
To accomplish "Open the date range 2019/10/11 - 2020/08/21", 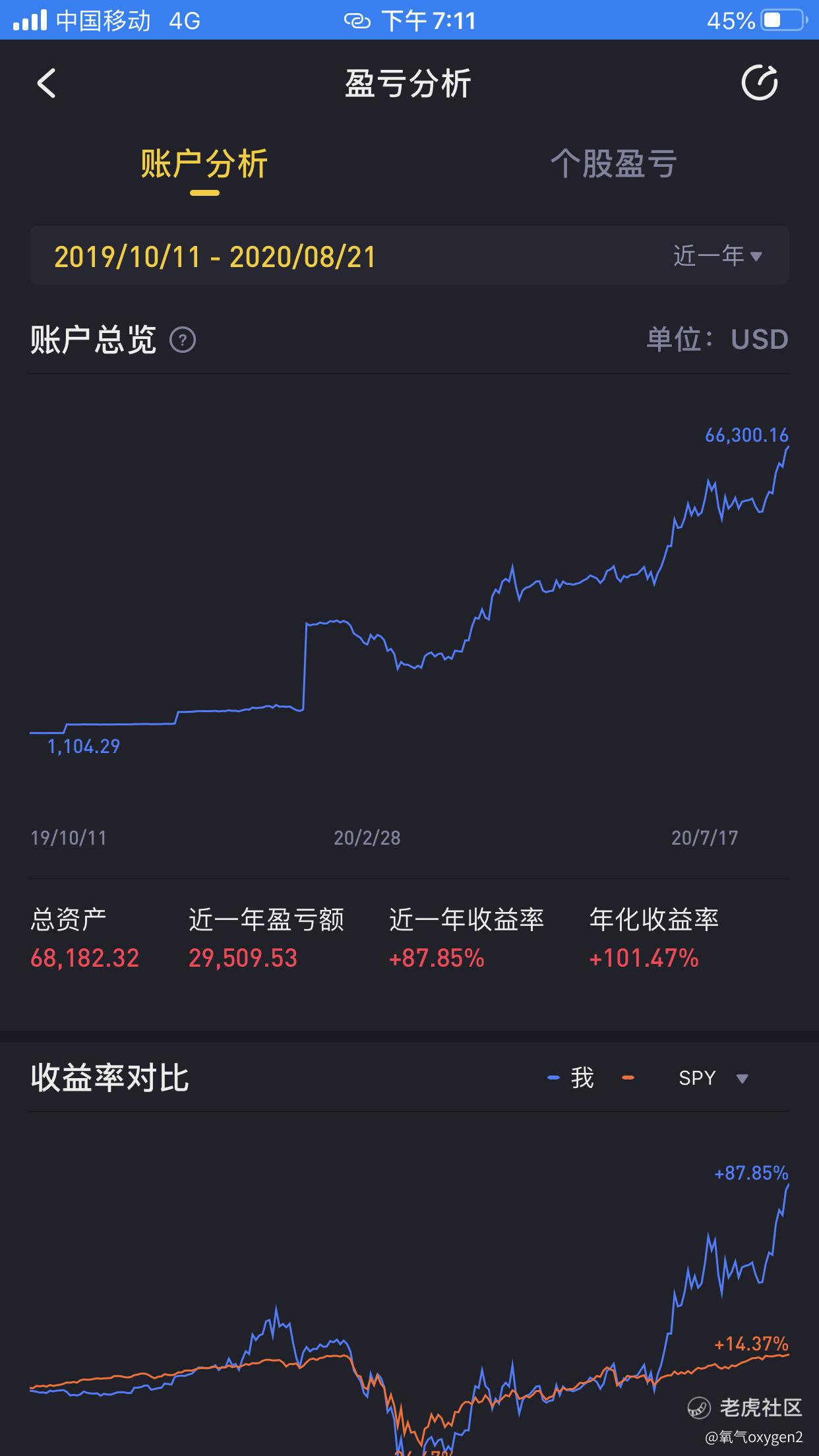I will coord(215,257).
